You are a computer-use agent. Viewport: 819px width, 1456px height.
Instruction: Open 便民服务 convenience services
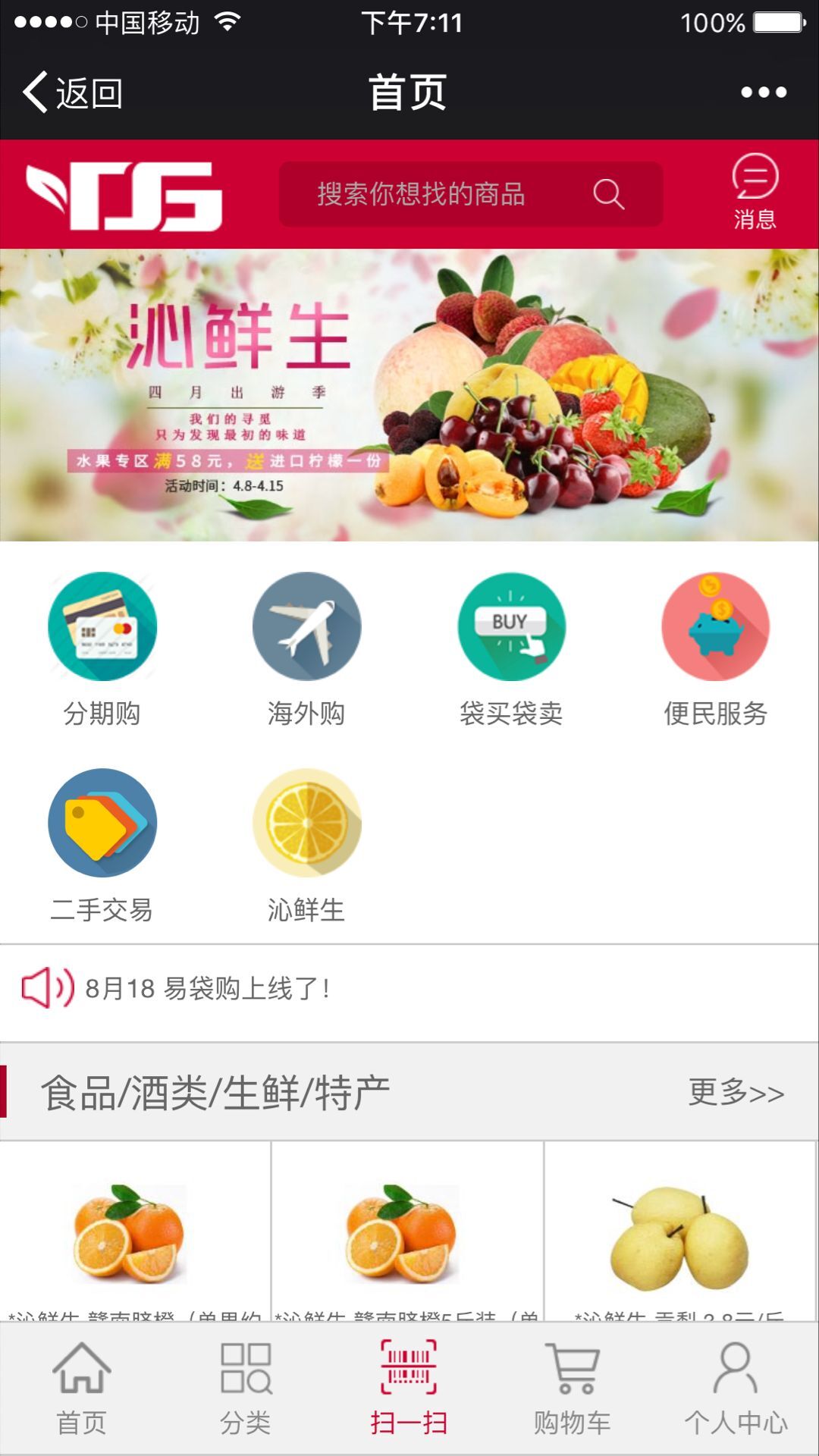[715, 648]
